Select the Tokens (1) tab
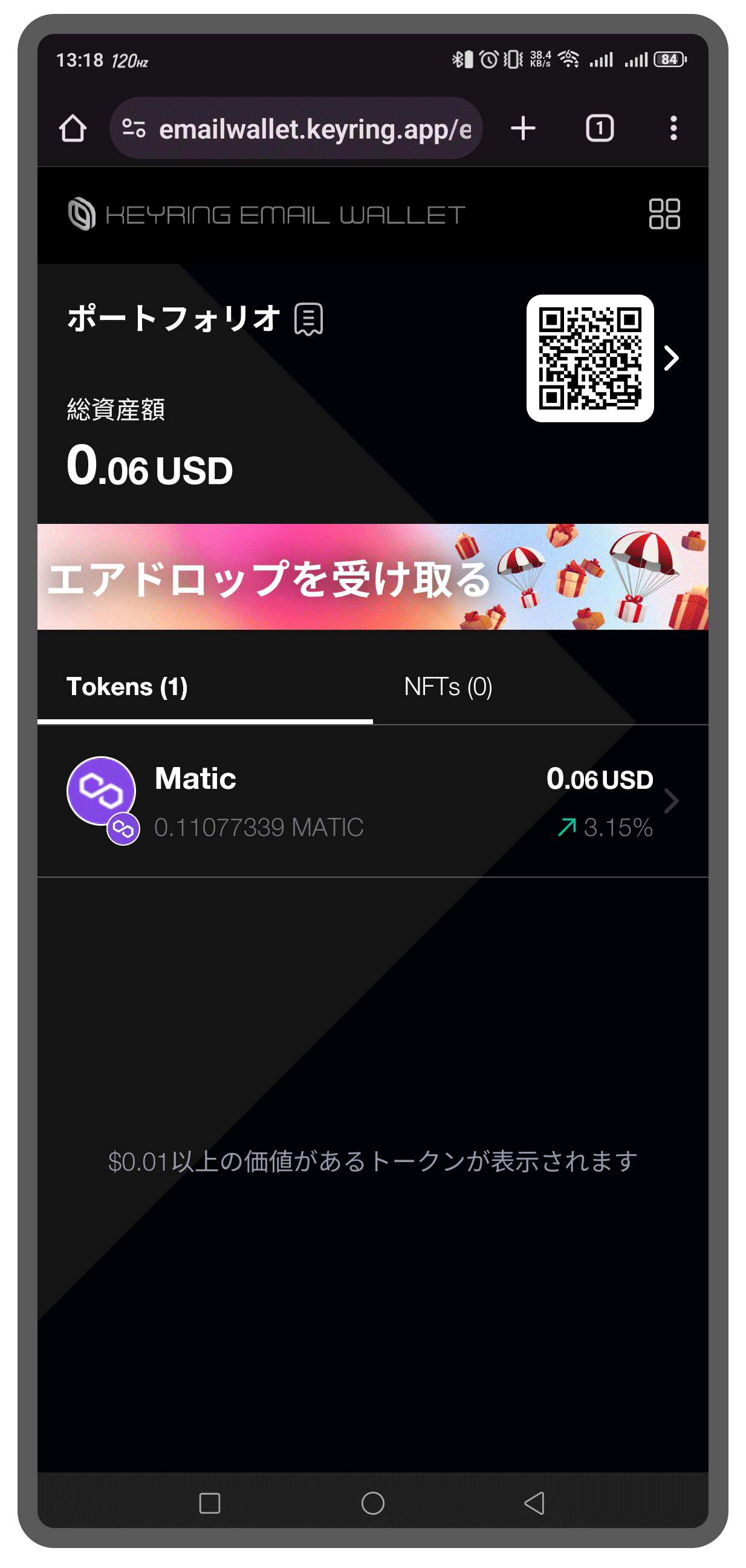 pos(127,687)
